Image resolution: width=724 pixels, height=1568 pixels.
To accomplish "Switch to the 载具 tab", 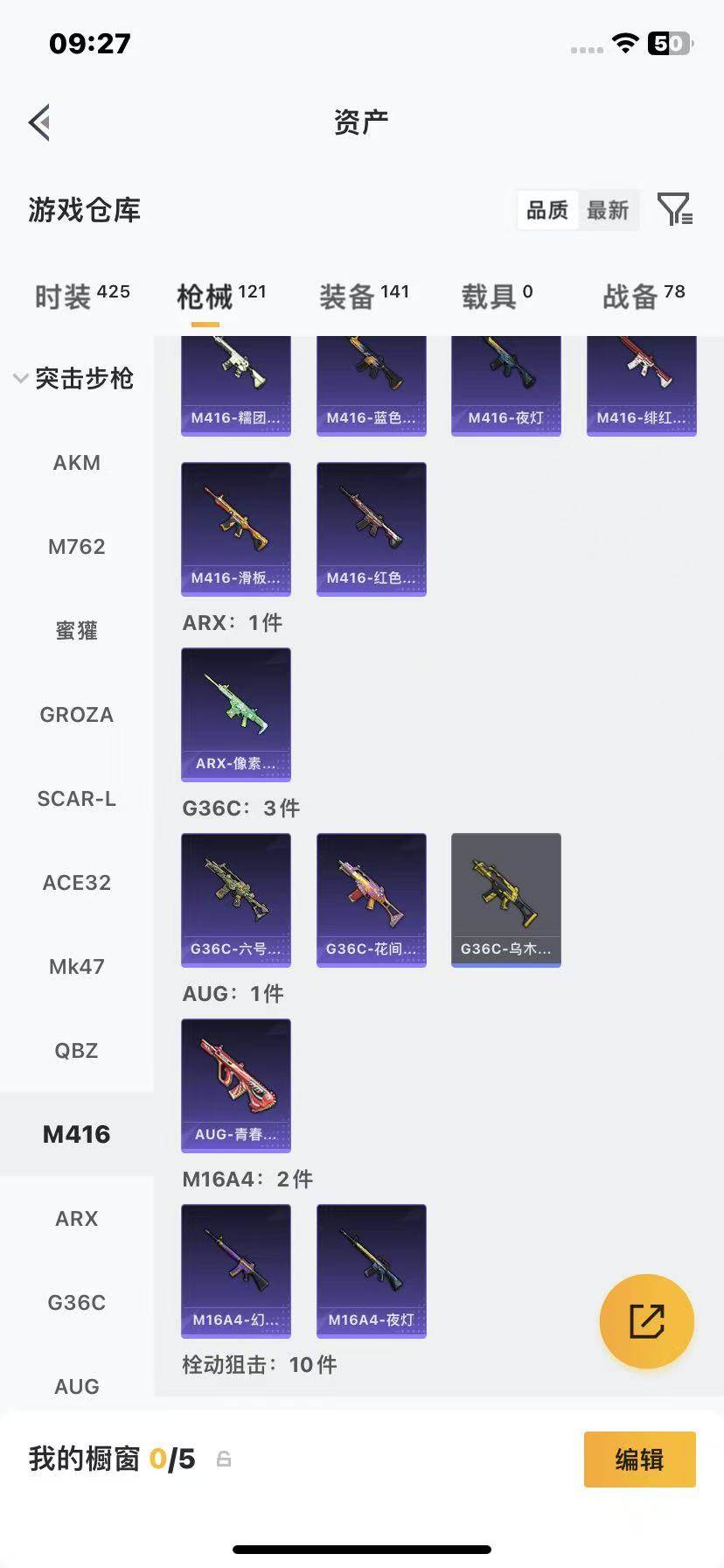I will tap(497, 296).
